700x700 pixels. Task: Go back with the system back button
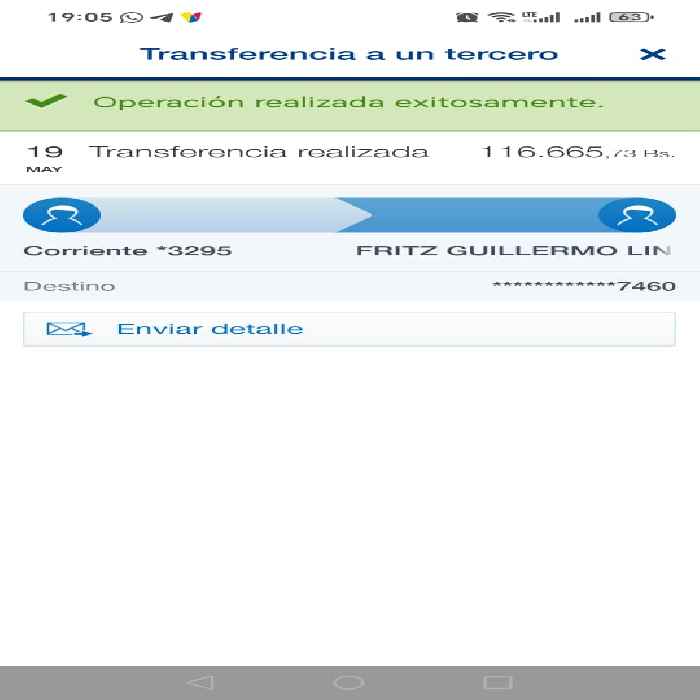click(x=200, y=682)
